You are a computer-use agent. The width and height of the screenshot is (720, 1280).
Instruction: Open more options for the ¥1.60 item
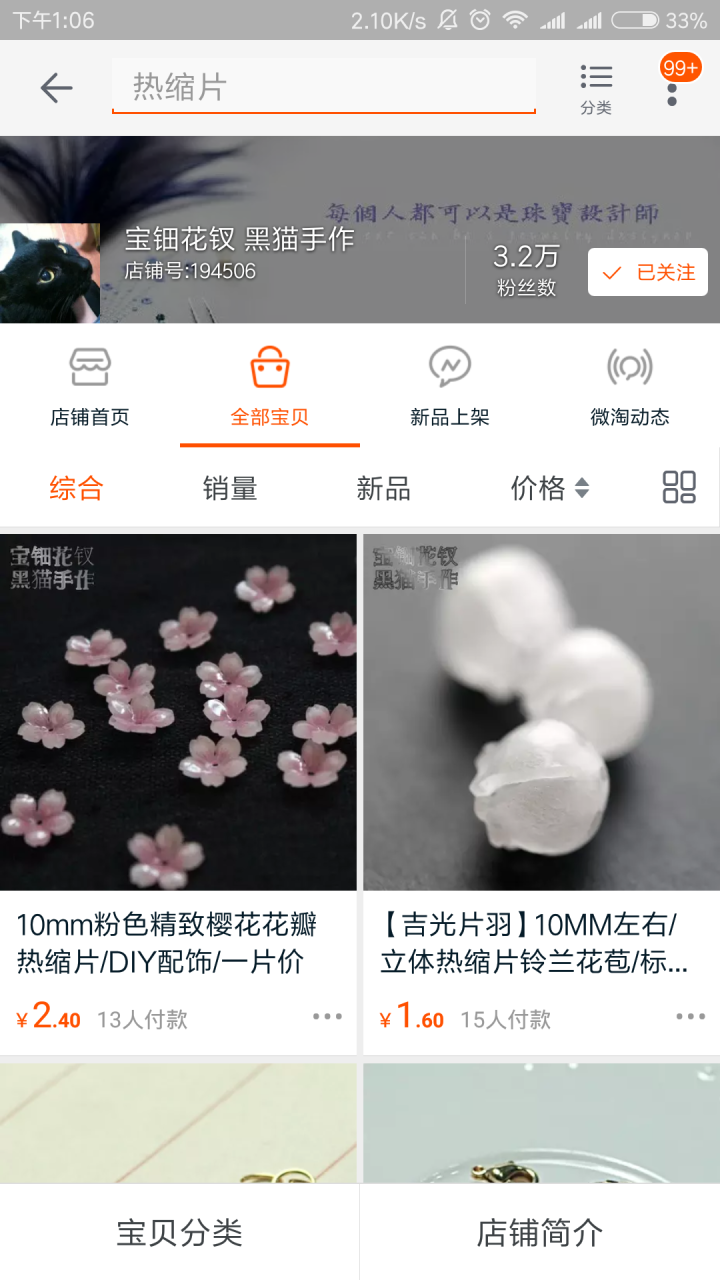click(x=690, y=1017)
